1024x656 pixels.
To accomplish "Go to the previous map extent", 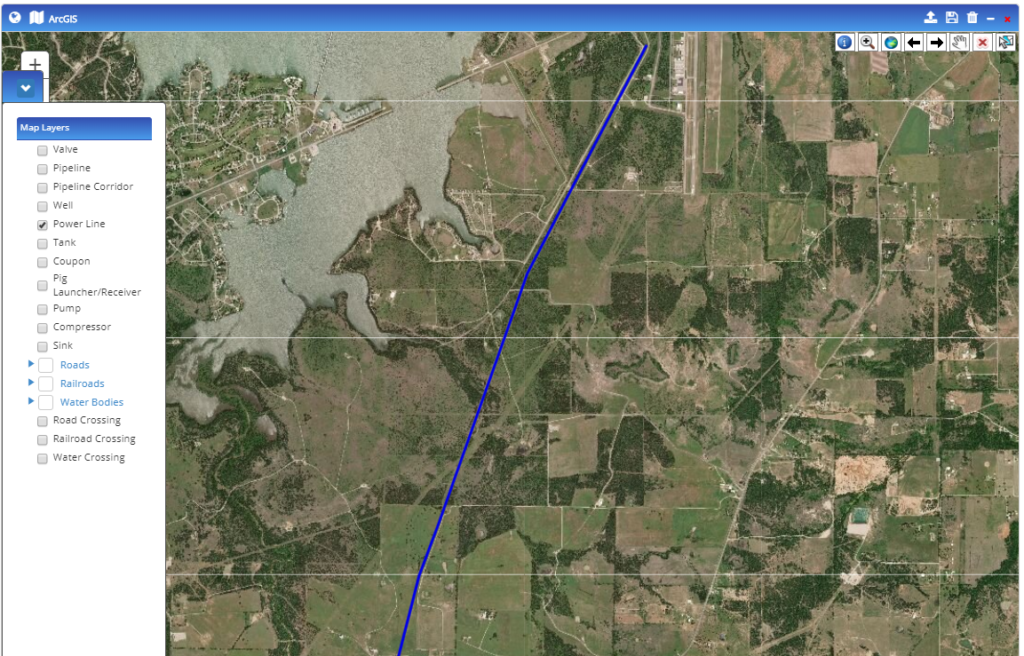I will [913, 42].
